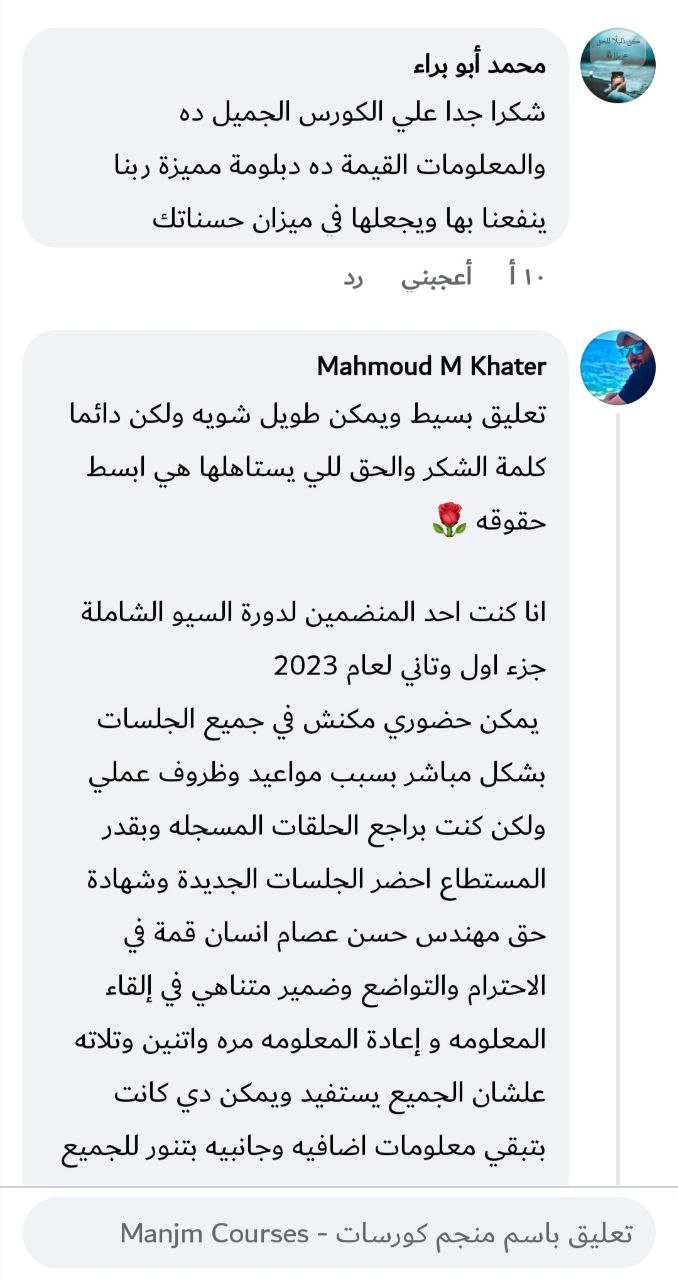Open محمد أبو براء's profile picture
The height and width of the screenshot is (1280, 678).
618,65
